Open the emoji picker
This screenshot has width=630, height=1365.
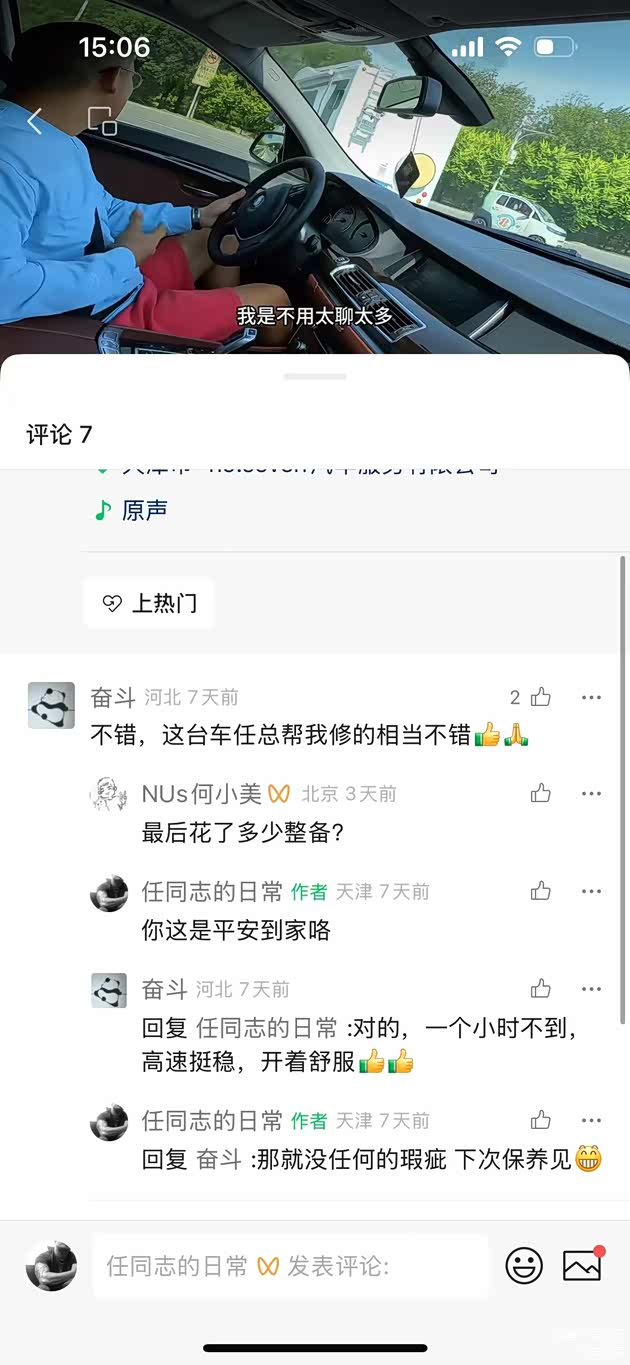click(524, 1266)
